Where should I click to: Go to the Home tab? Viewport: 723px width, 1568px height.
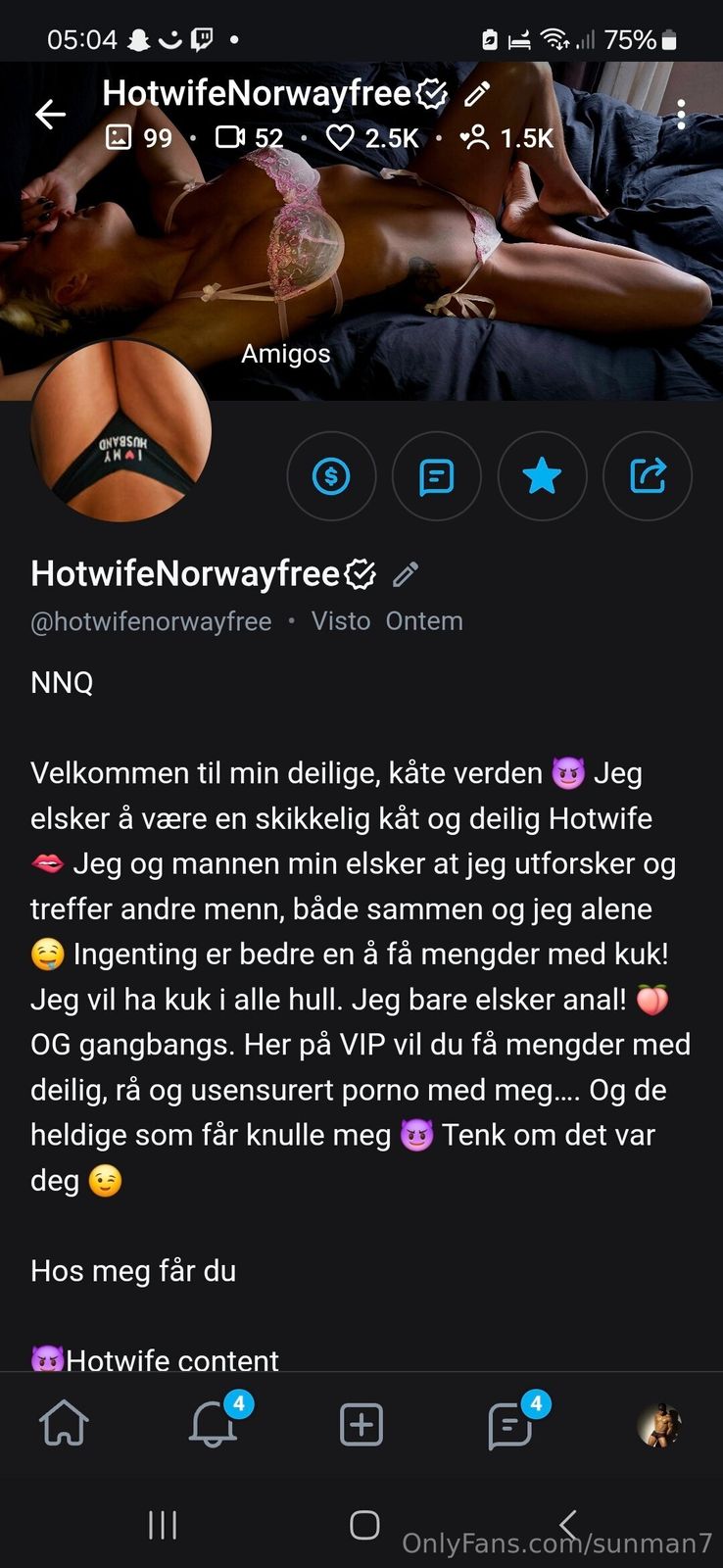tap(65, 1424)
